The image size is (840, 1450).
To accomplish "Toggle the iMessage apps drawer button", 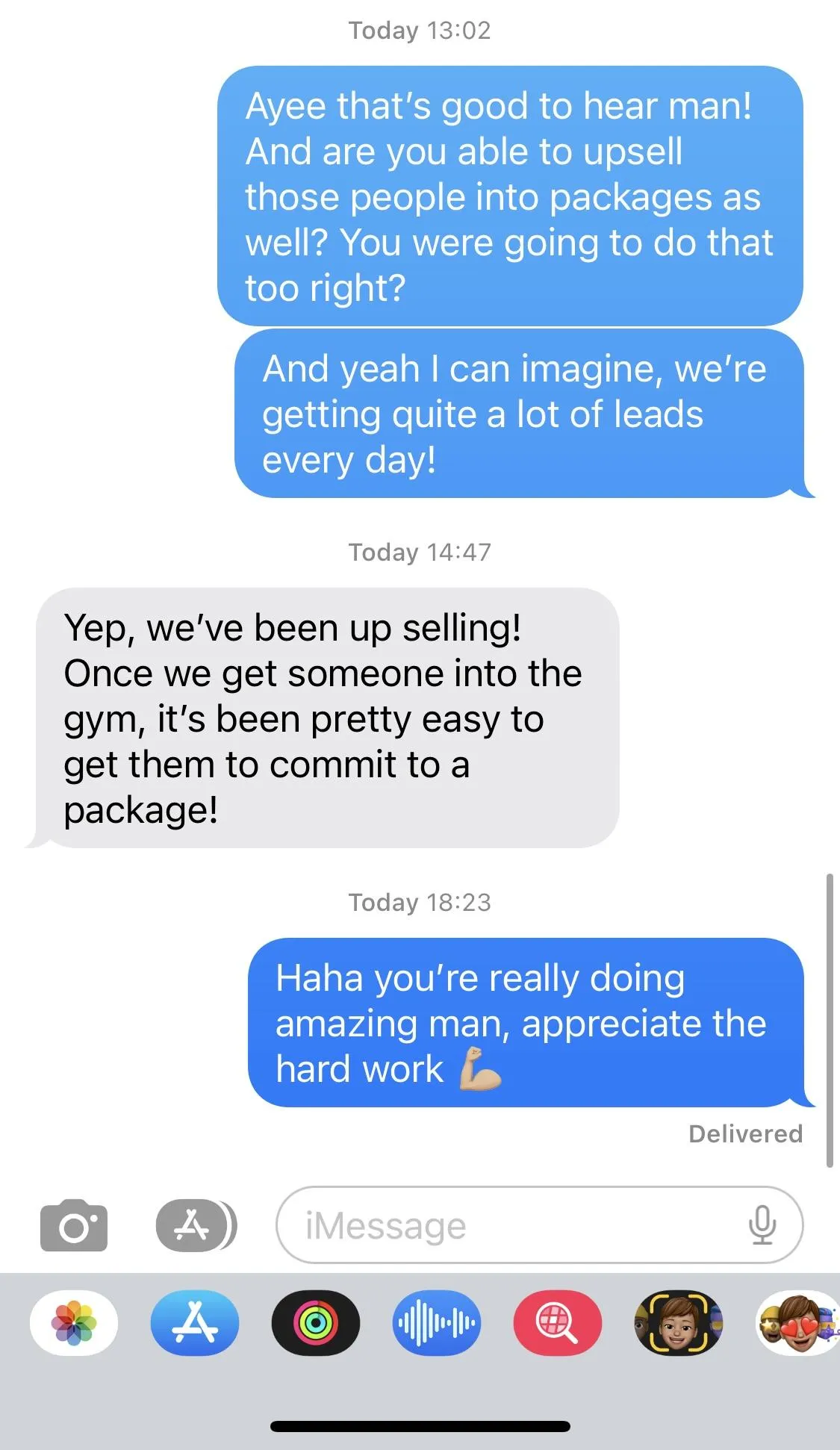I will pos(196,1225).
